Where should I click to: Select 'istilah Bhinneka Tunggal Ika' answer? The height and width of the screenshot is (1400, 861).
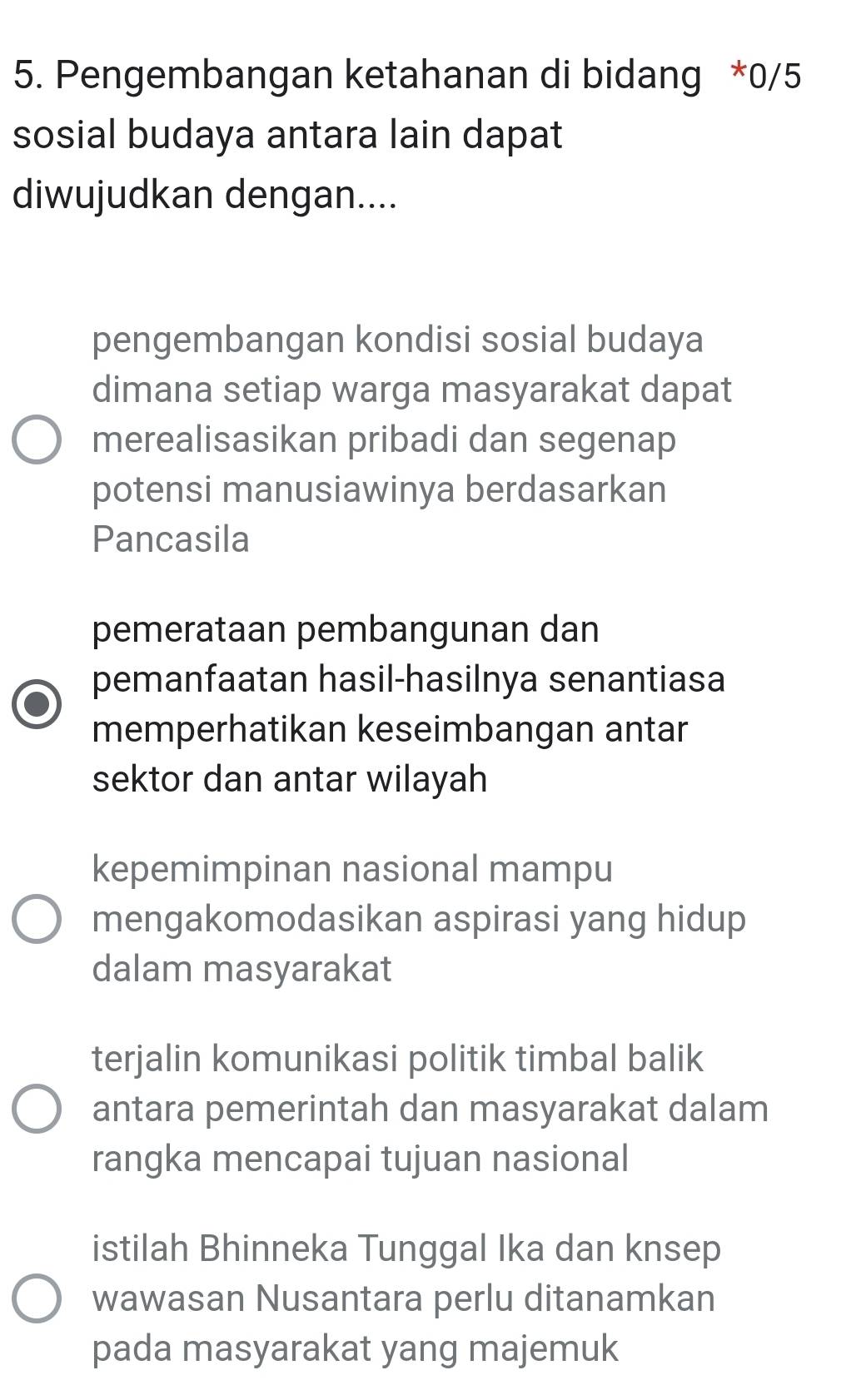37,1298
